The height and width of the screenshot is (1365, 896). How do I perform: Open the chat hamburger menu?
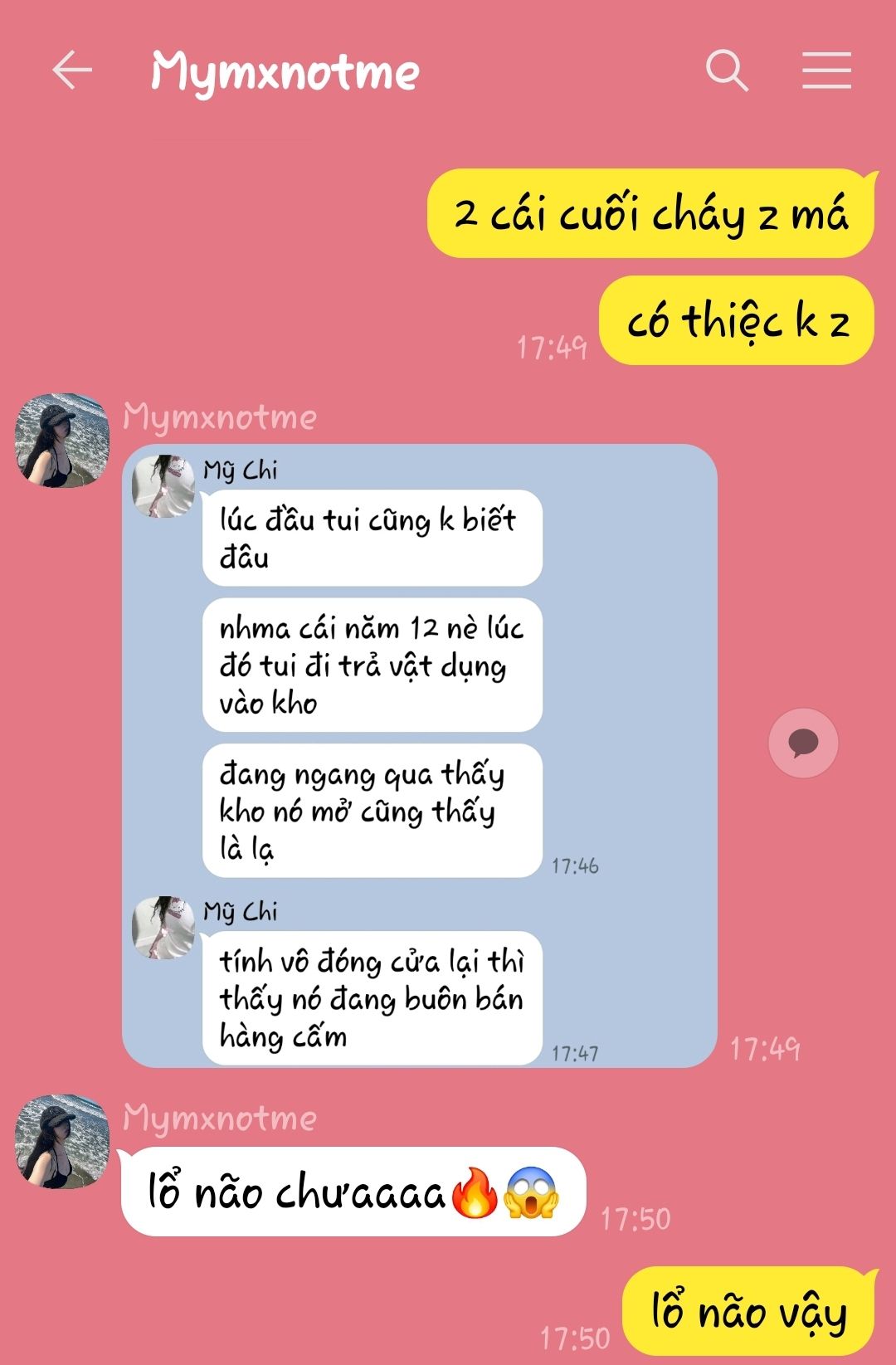[826, 70]
